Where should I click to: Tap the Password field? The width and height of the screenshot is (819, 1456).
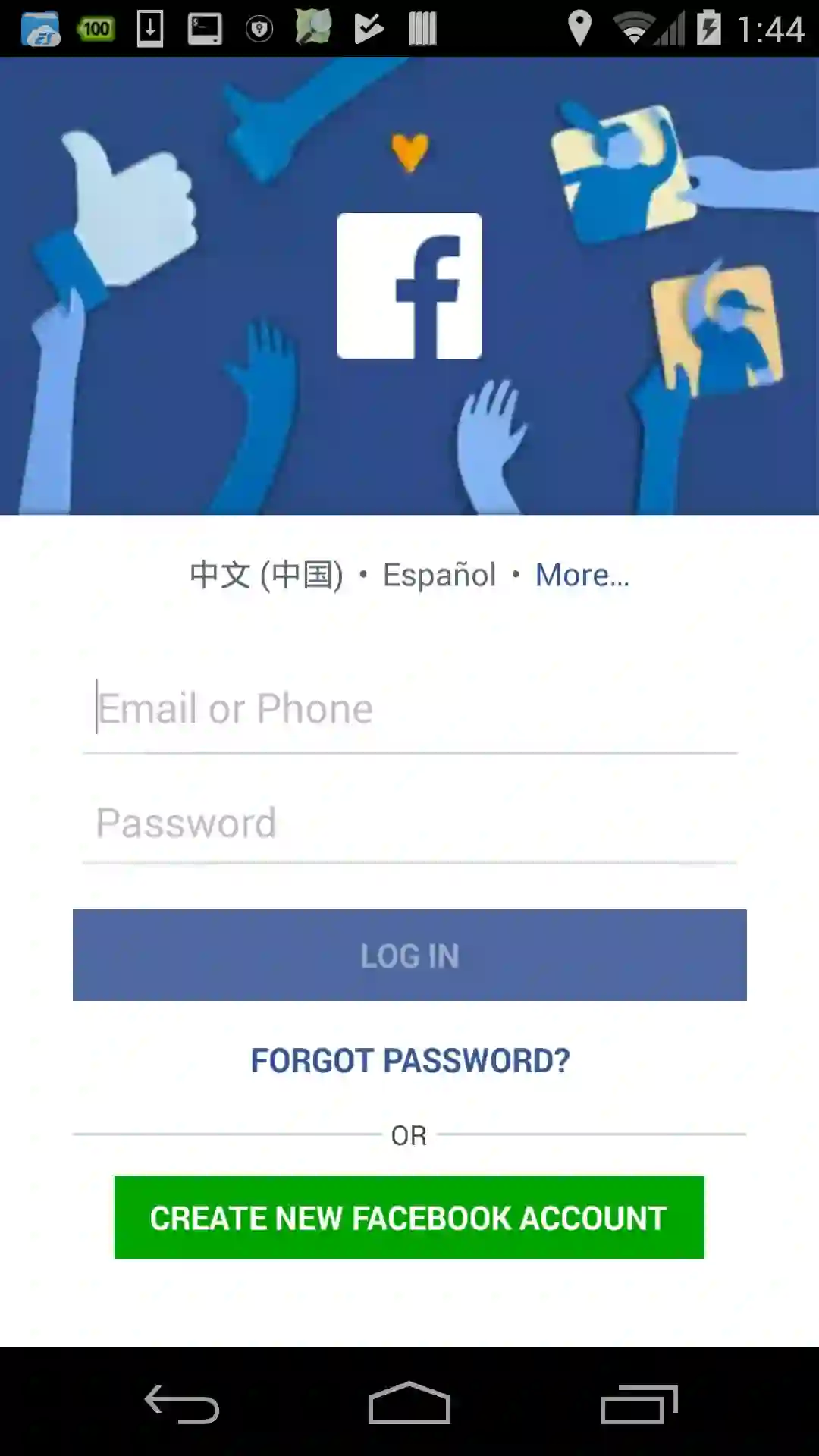[409, 823]
